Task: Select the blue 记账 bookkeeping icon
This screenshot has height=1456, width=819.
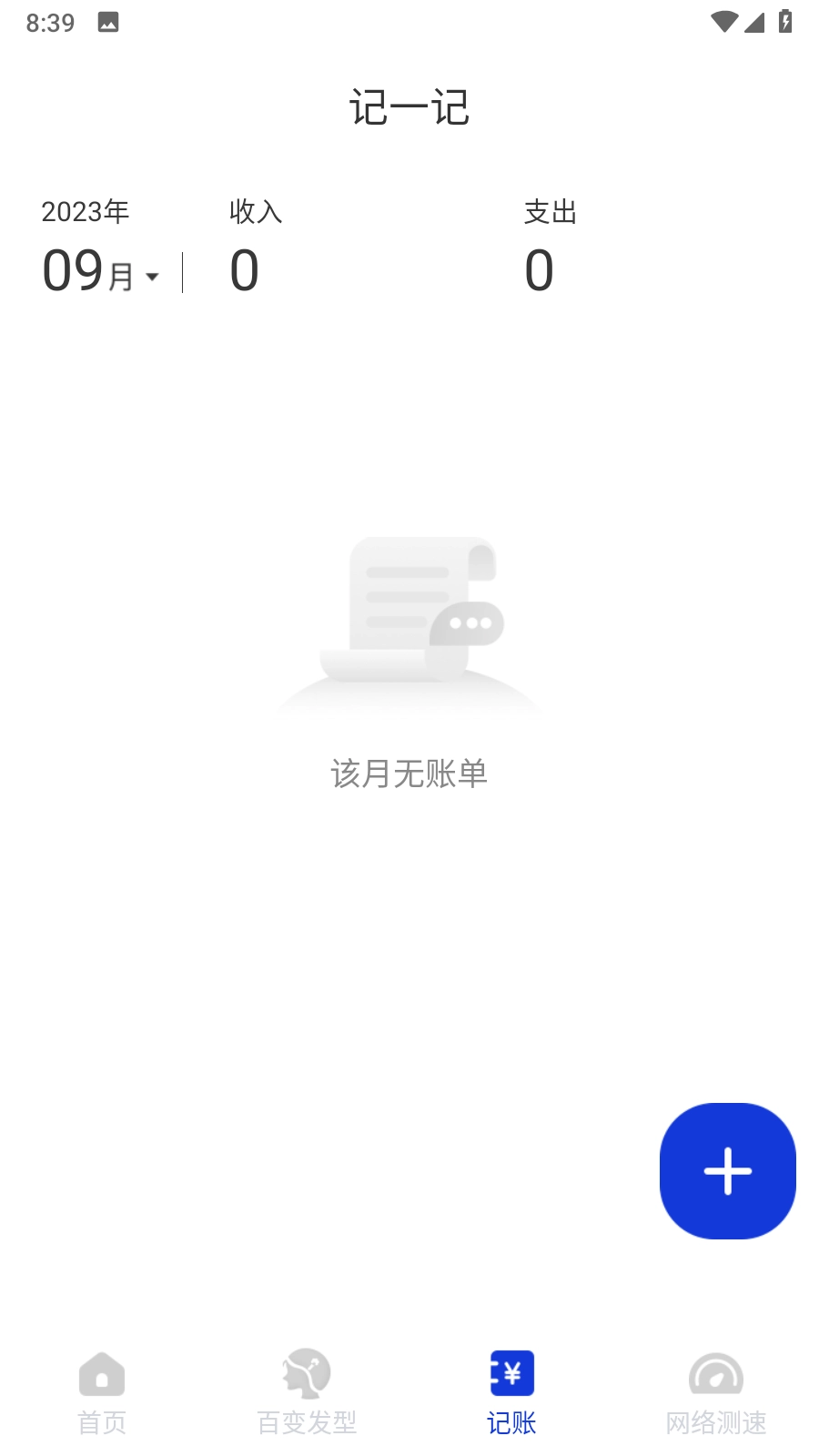Action: pyautogui.click(x=511, y=1374)
